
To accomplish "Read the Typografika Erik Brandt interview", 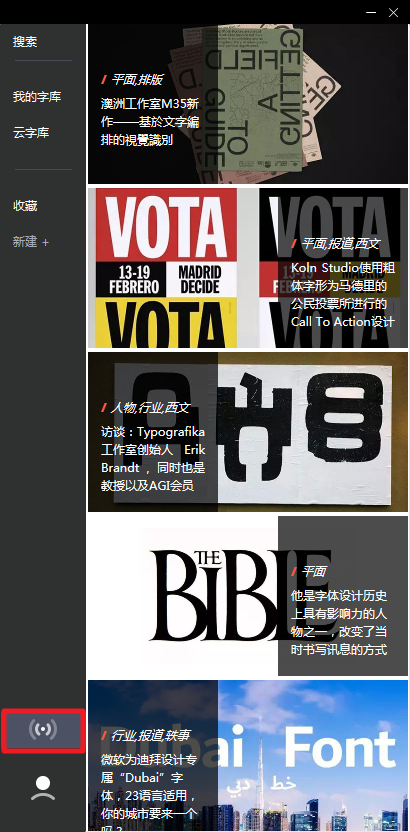I will coord(248,432).
